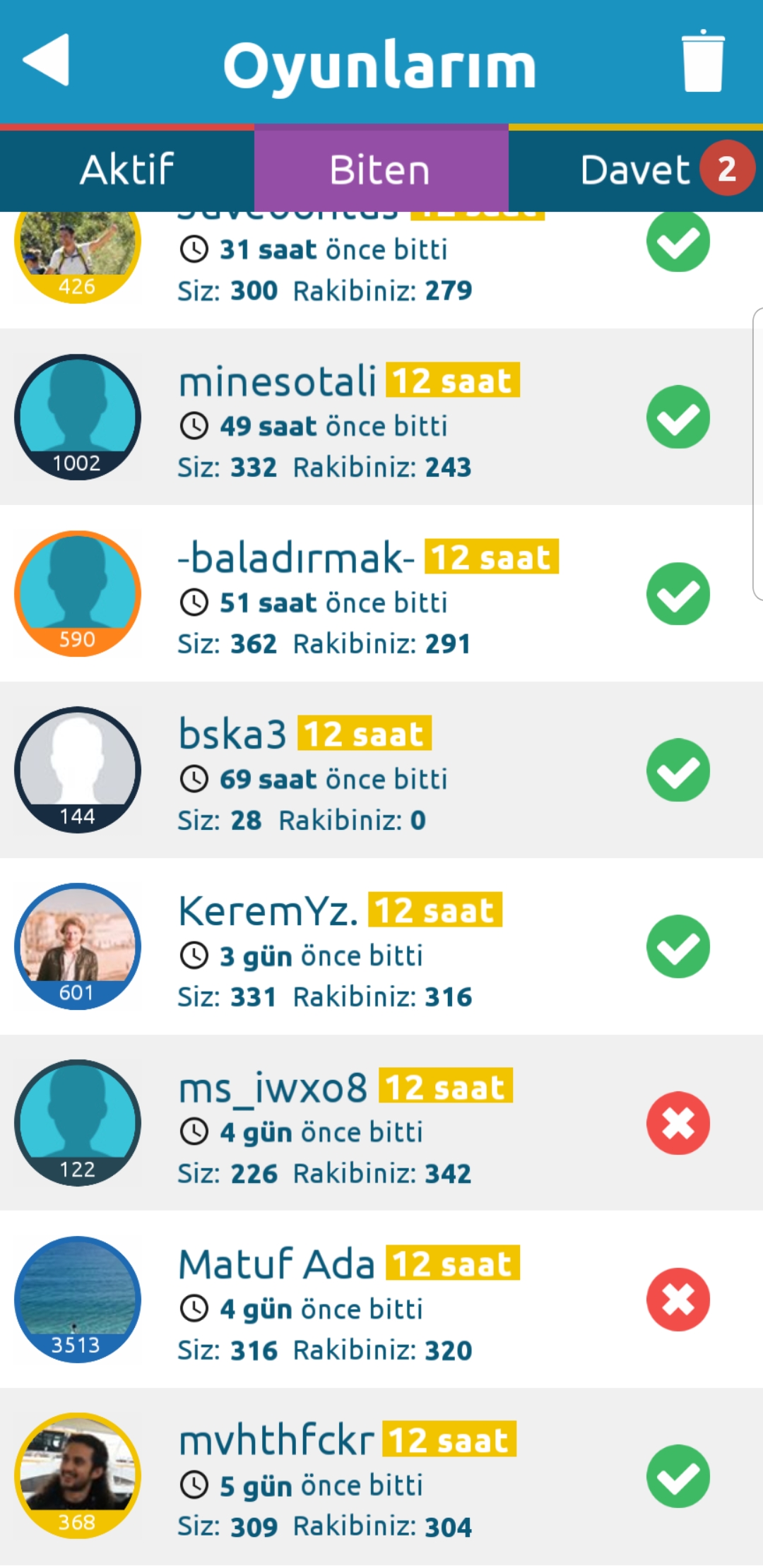The width and height of the screenshot is (763, 1568).
Task: Go back using the arrow icon
Action: click(47, 61)
